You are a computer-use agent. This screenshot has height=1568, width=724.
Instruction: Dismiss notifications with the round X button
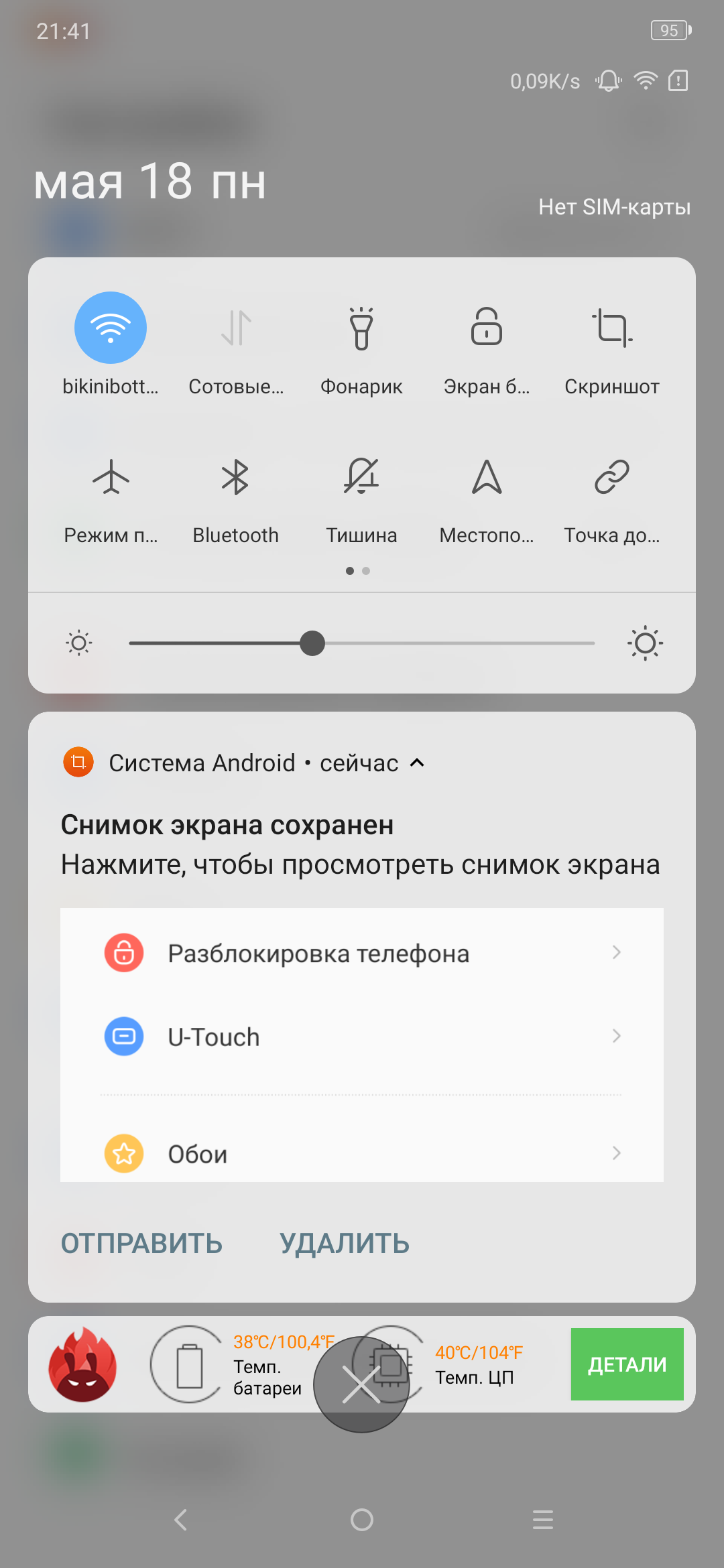point(361,1384)
